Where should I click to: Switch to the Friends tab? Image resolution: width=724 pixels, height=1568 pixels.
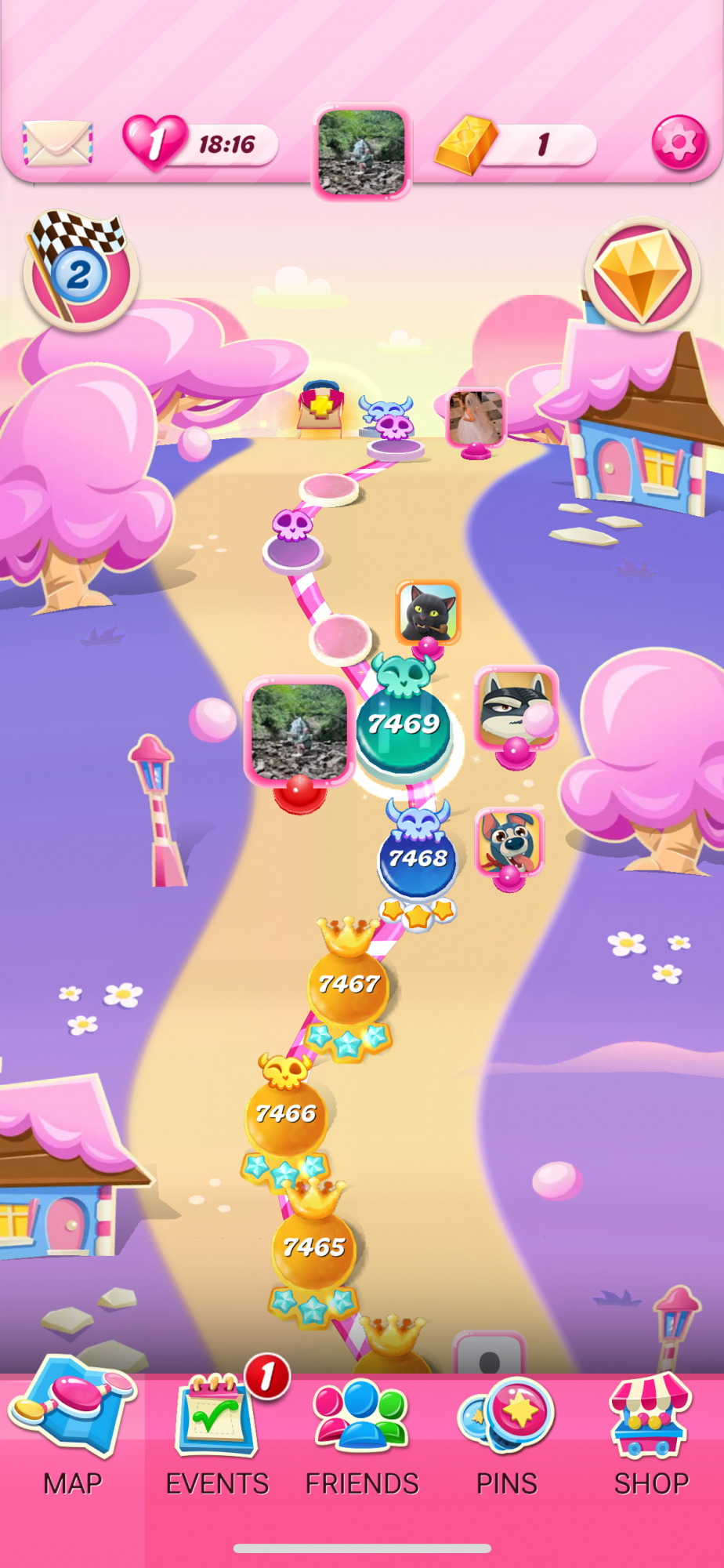tap(362, 1433)
